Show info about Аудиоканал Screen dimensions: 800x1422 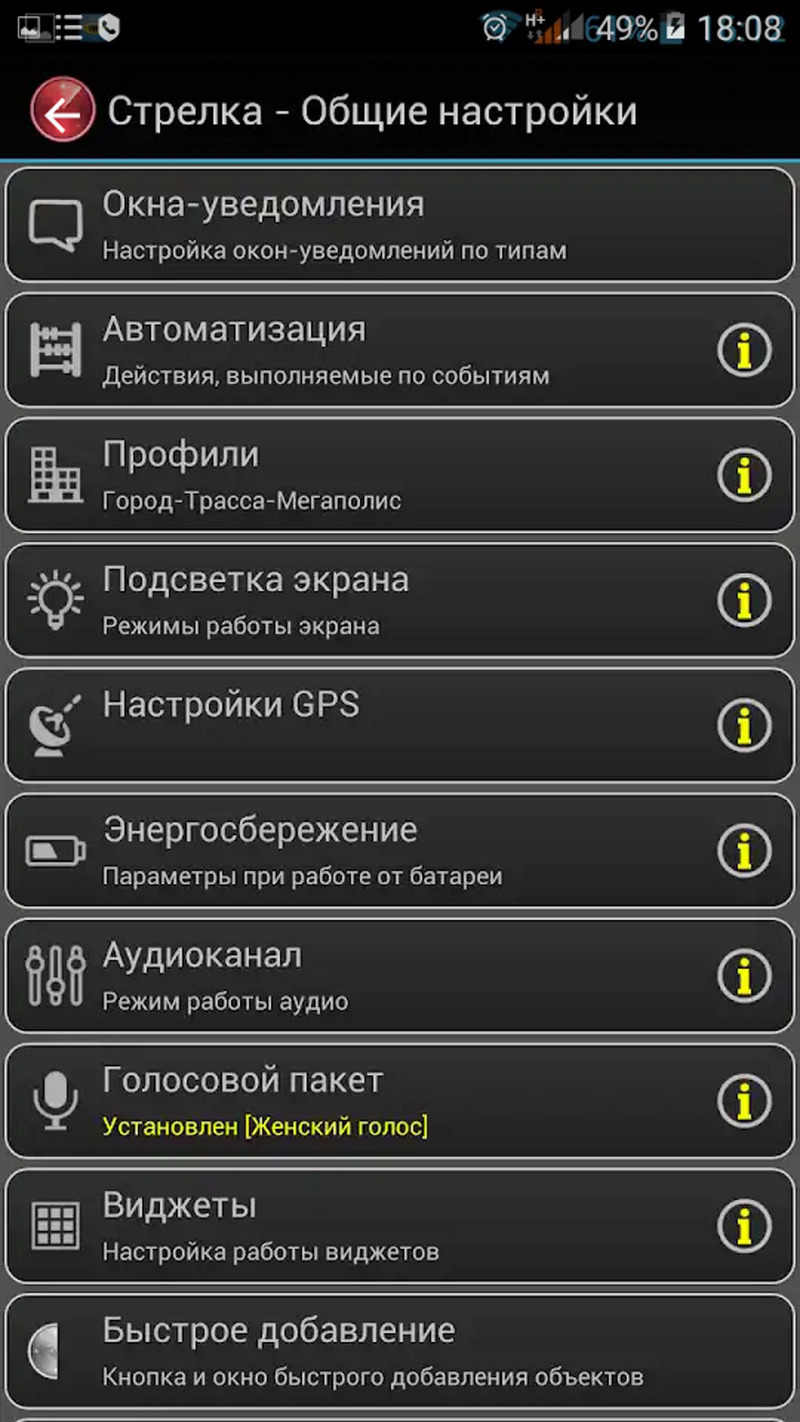(x=744, y=976)
